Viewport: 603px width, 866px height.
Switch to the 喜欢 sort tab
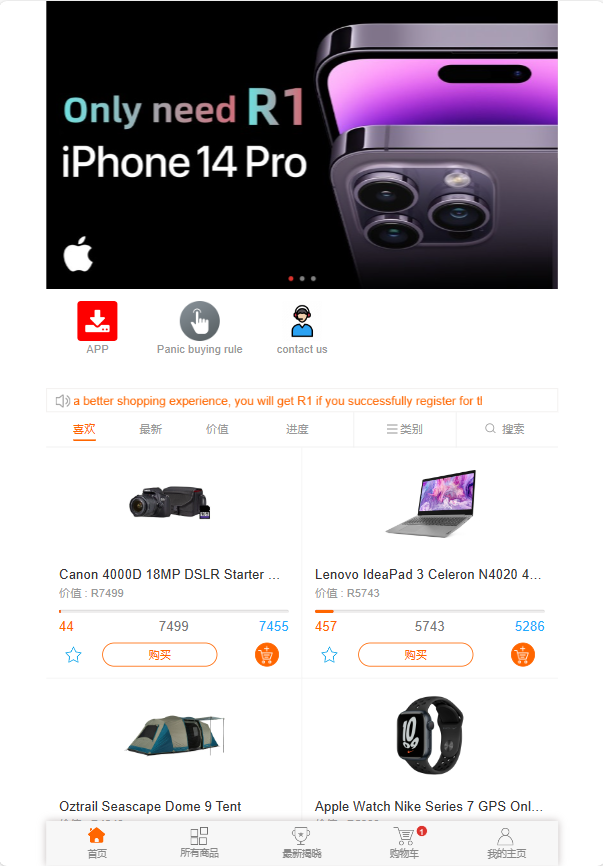point(84,429)
